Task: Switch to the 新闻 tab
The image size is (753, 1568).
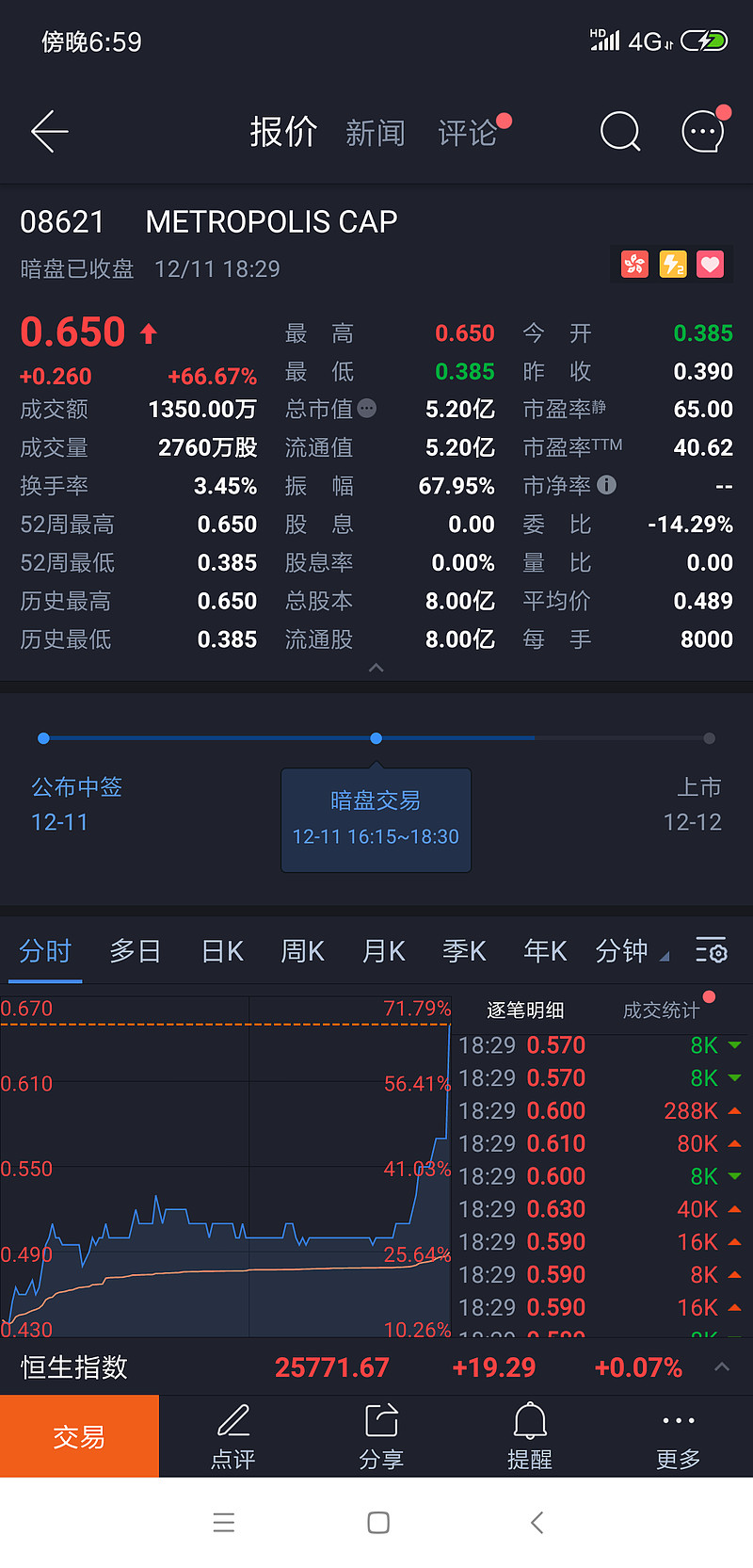Action: [x=375, y=132]
